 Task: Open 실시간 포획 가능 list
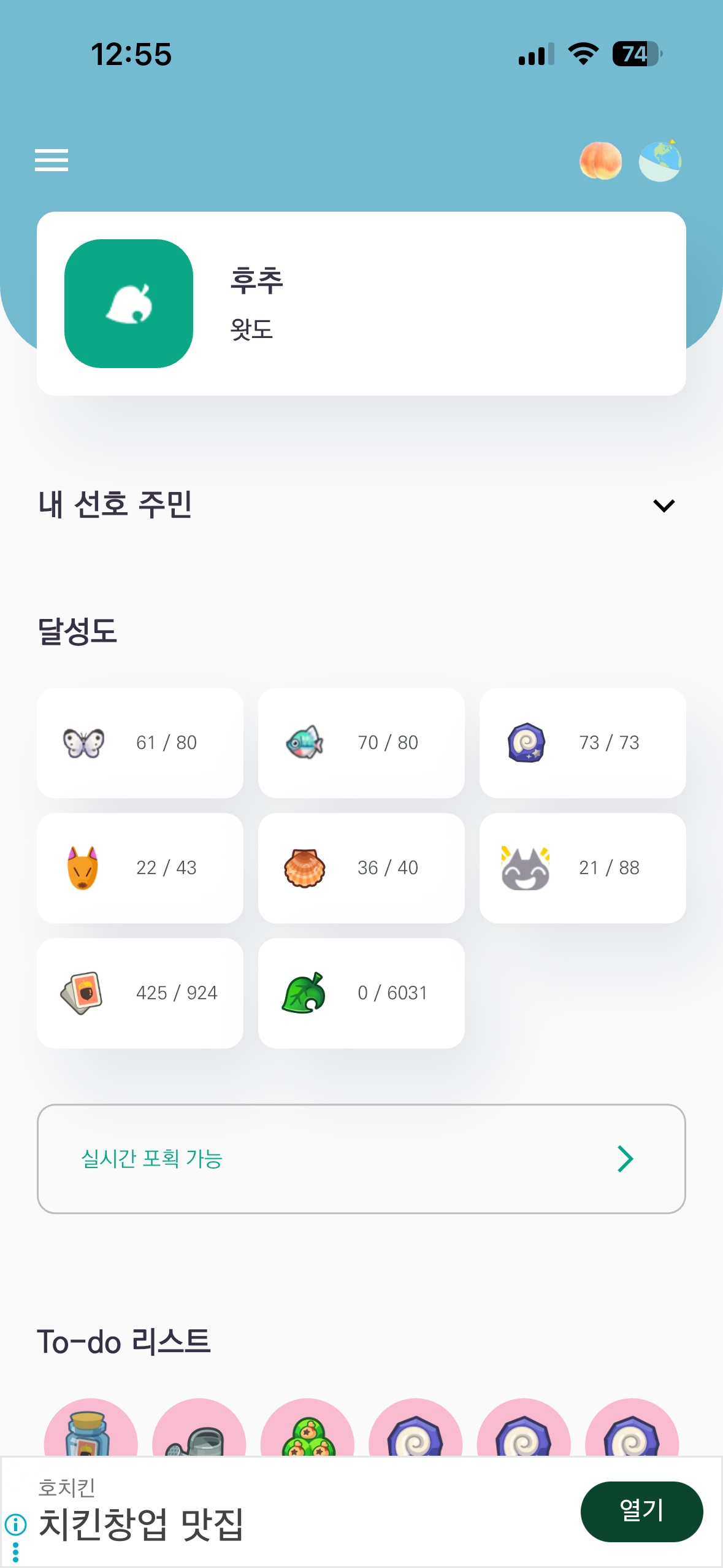tap(361, 1159)
